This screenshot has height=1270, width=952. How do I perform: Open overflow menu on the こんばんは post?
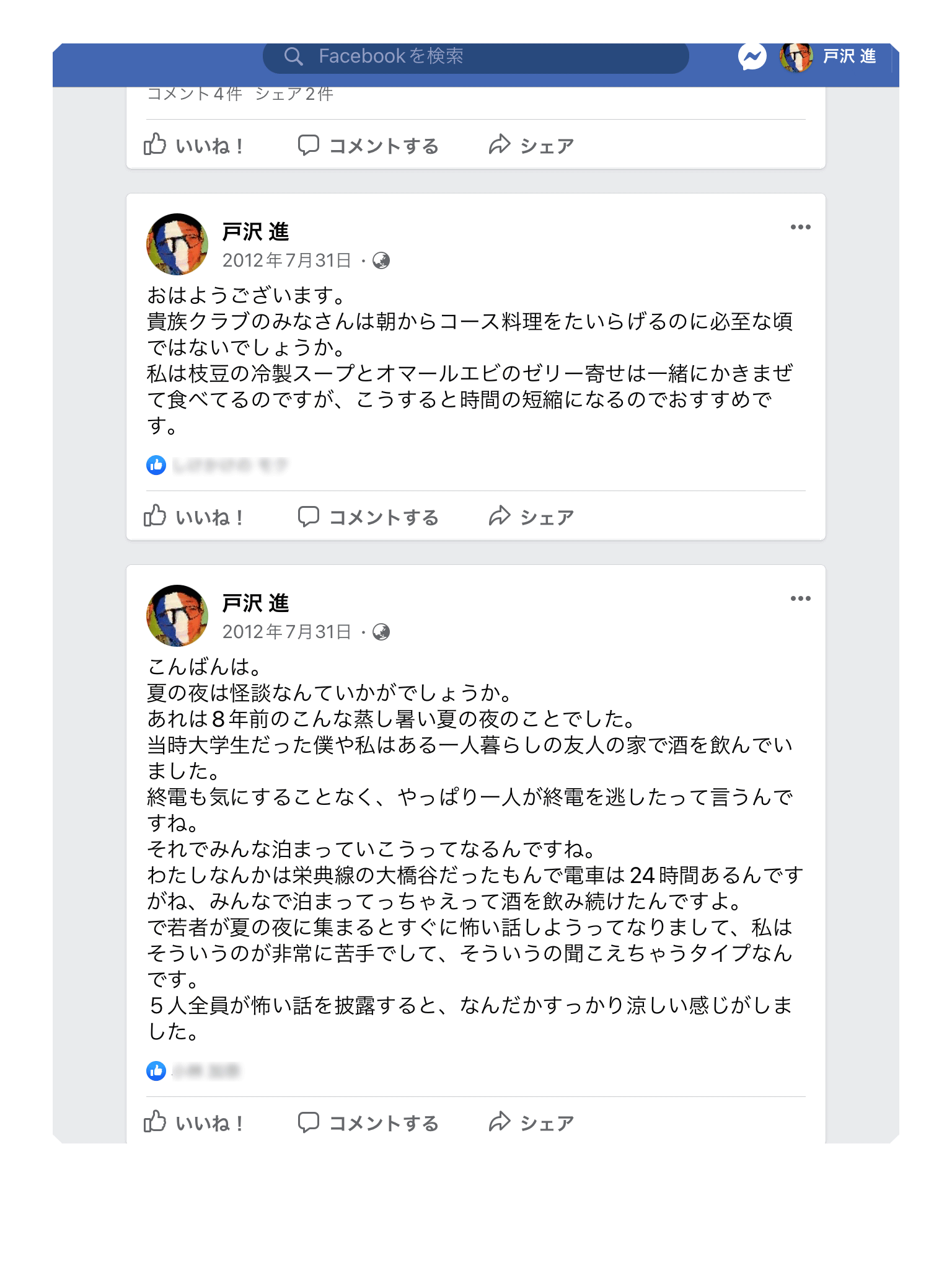(800, 599)
